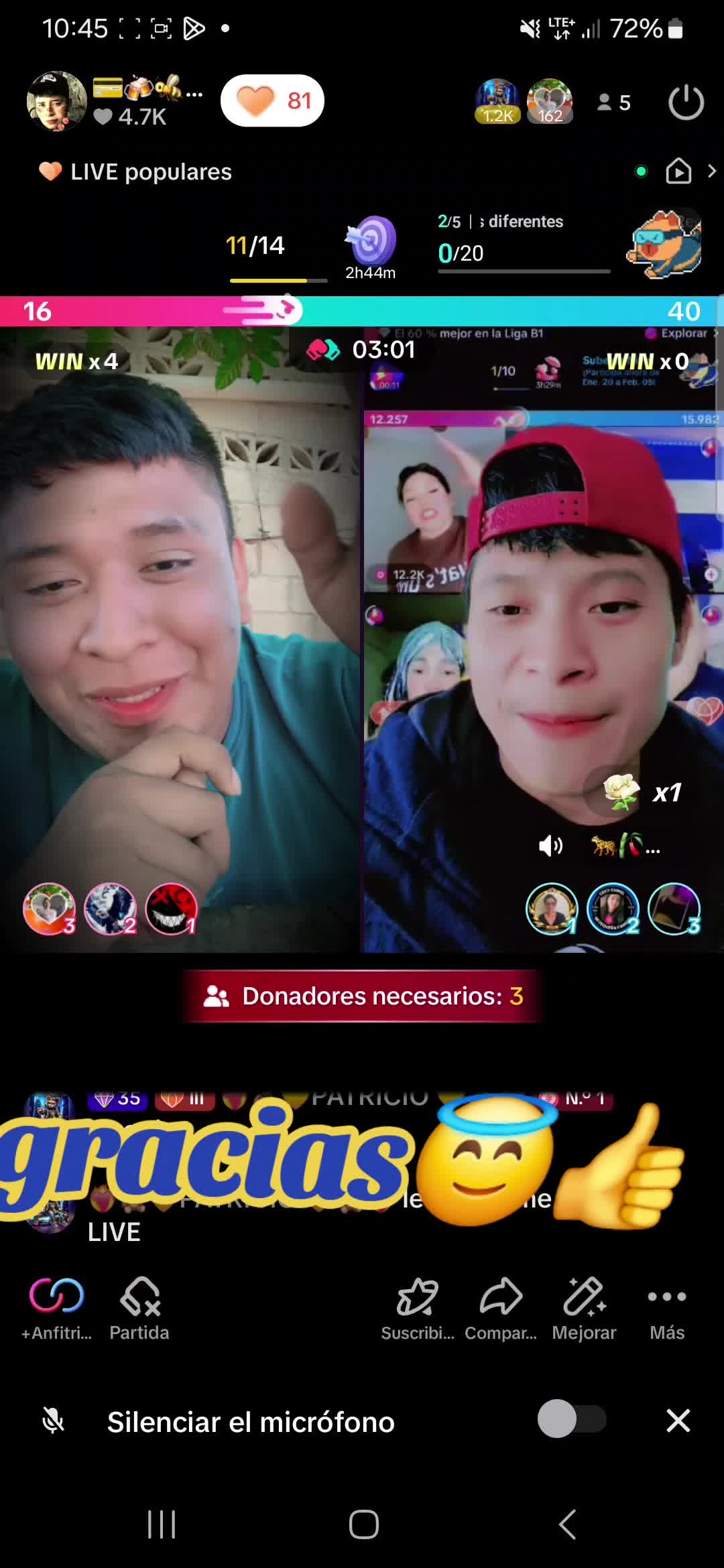Image resolution: width=724 pixels, height=1568 pixels.
Task: Go back with system navigation button
Action: pyautogui.click(x=567, y=1524)
